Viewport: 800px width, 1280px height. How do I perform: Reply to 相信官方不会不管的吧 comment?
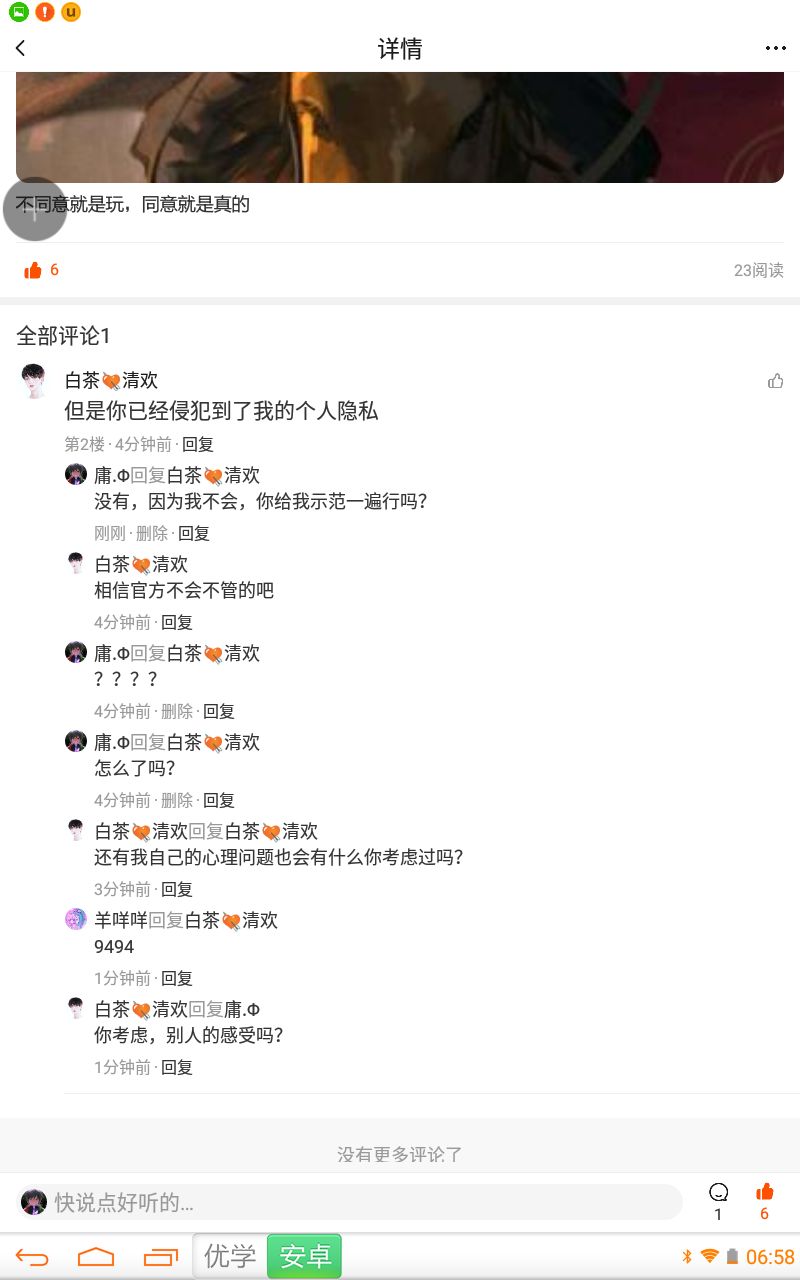click(177, 622)
